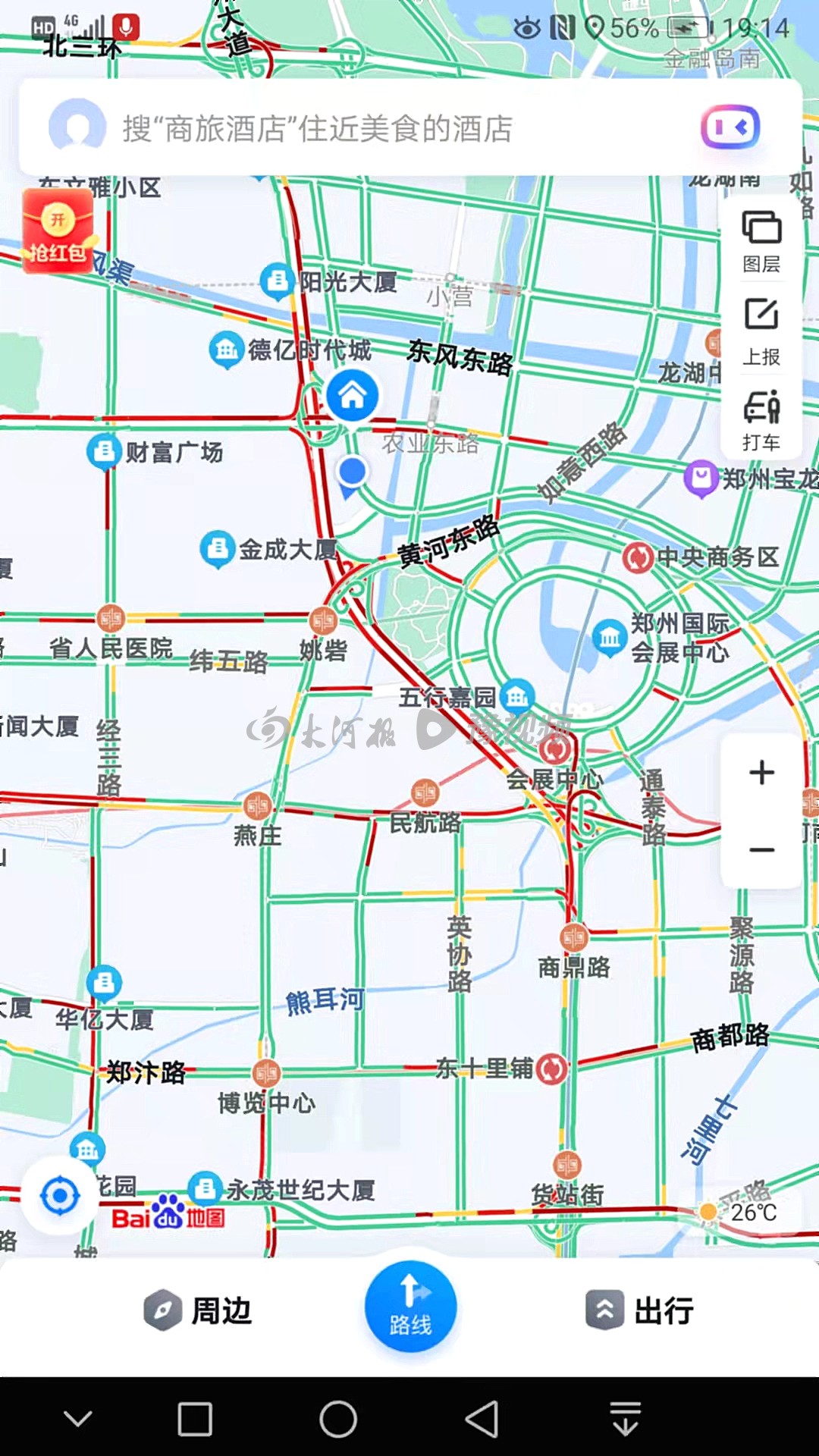The width and height of the screenshot is (819, 1456).
Task: Open the 抢红包 red packet promo
Action: click(x=58, y=231)
